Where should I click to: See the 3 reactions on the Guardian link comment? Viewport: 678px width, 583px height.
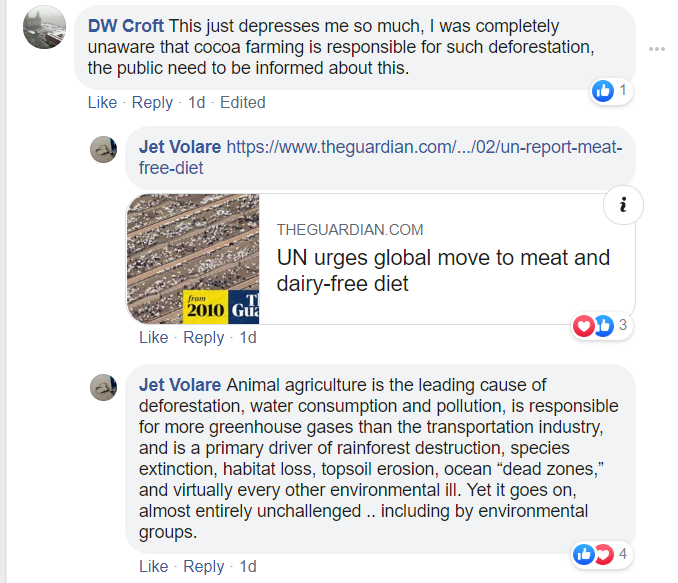(600, 325)
